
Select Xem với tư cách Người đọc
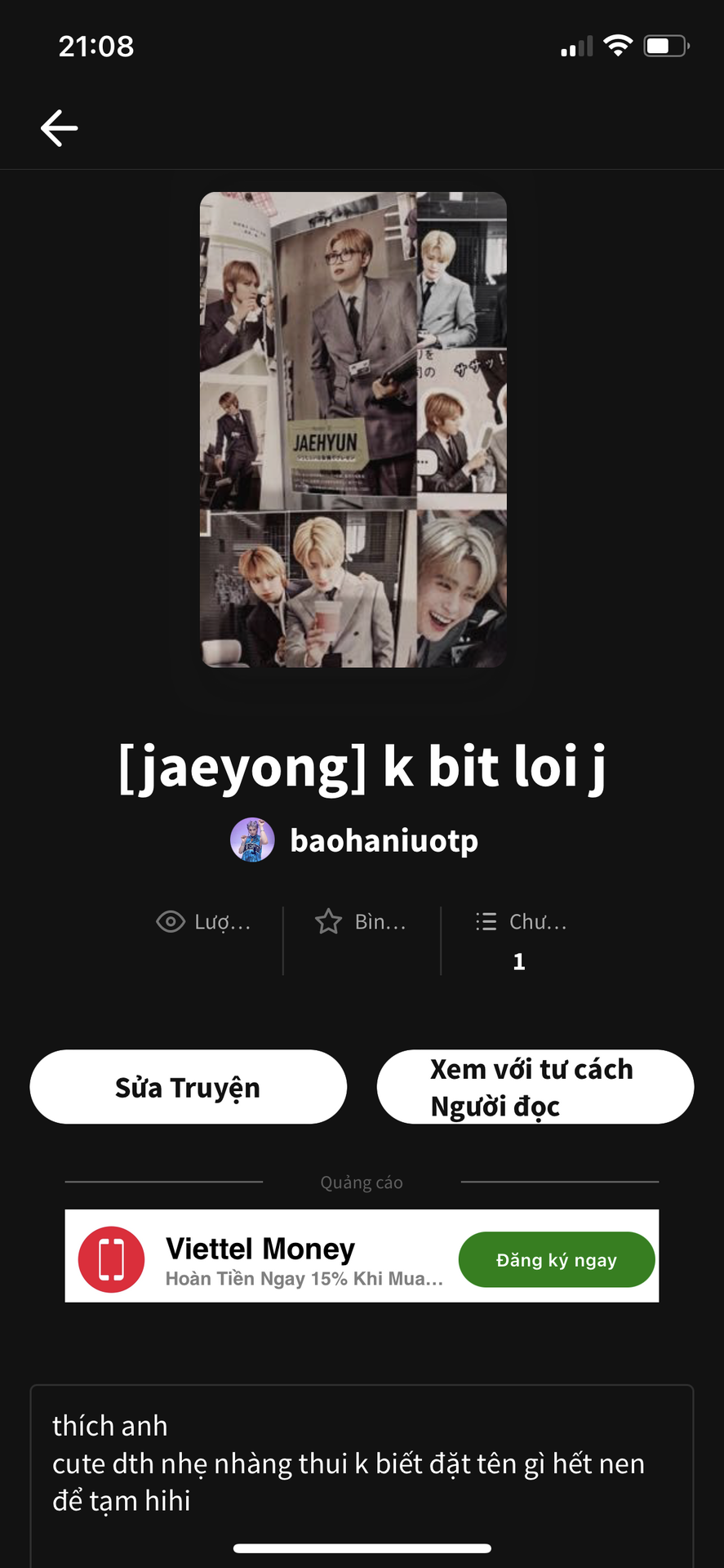tap(535, 1087)
